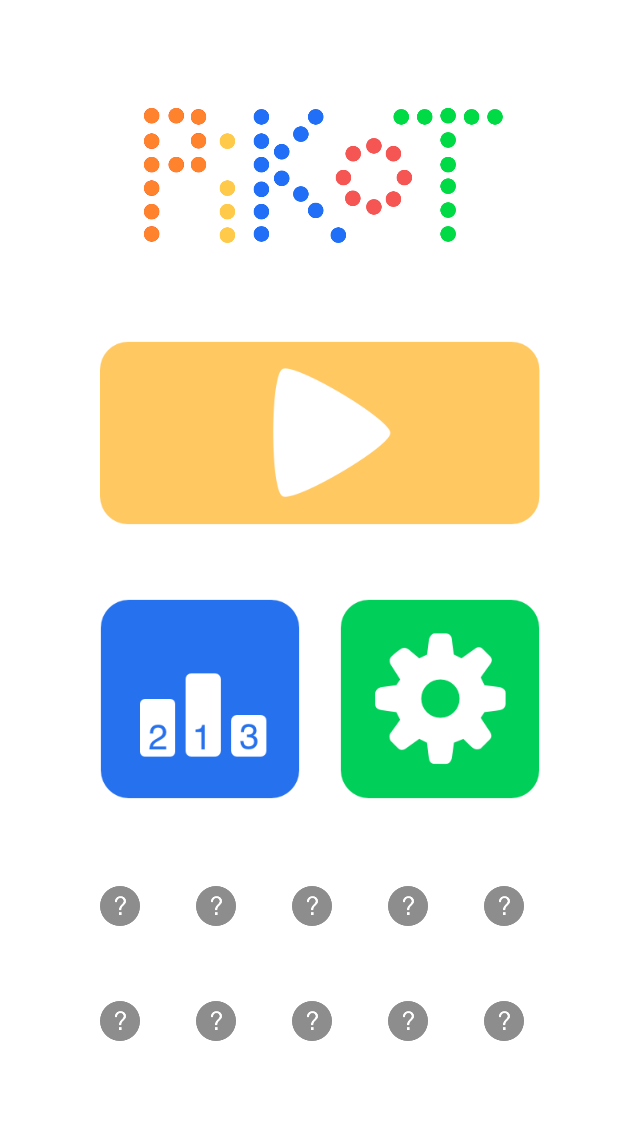
Task: Open the settings gear
Action: pos(440,699)
